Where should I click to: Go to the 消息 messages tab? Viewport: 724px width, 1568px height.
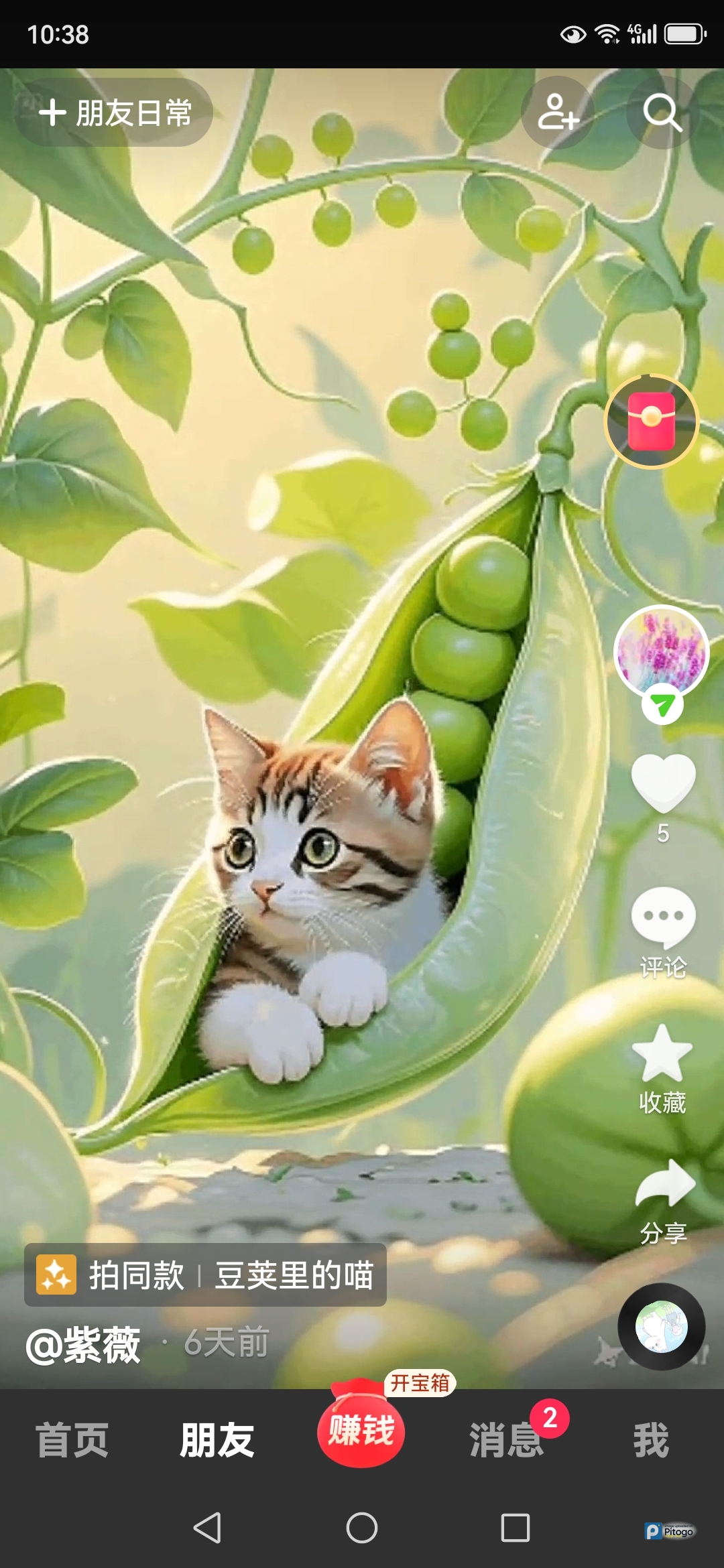coord(506,1439)
